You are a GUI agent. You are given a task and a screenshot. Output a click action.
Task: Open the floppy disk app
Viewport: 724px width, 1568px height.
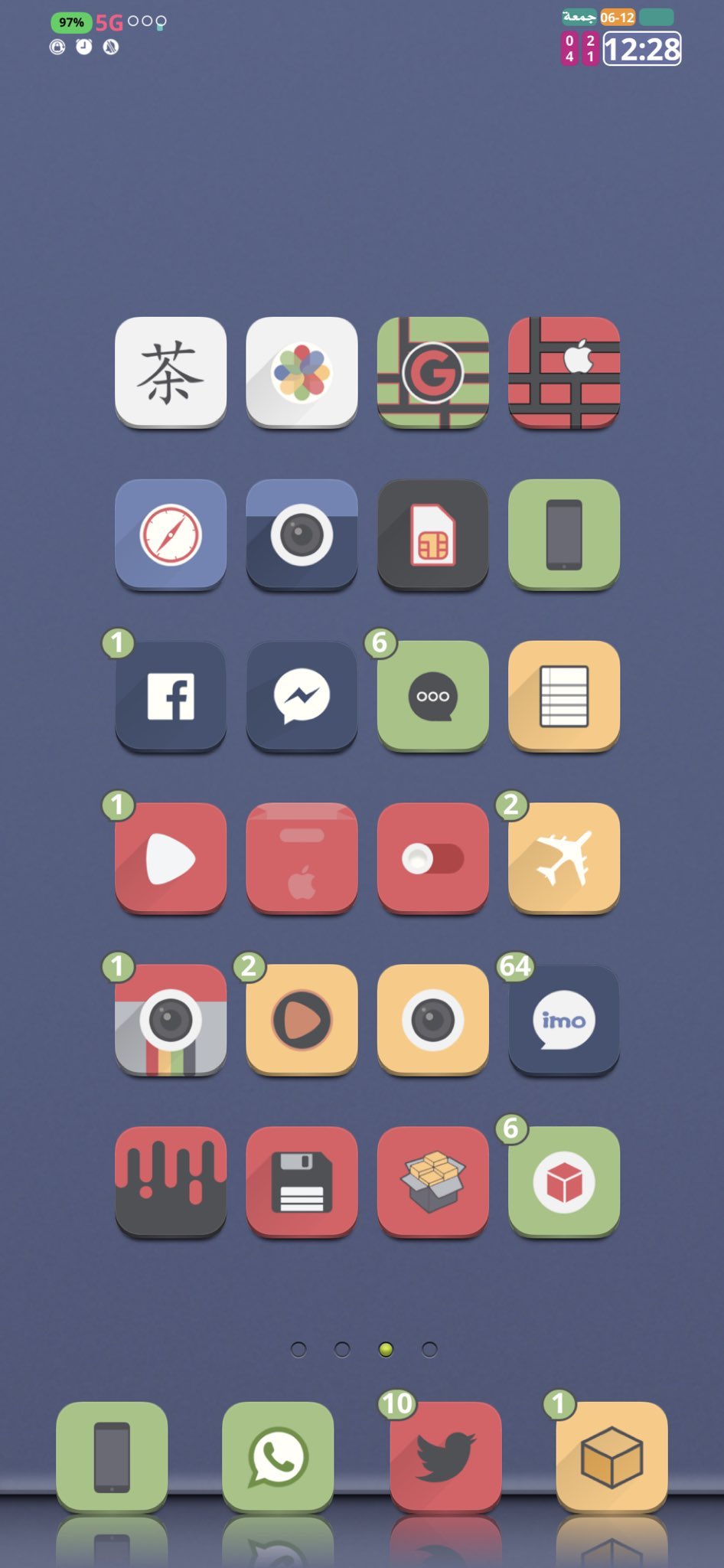tap(302, 1181)
